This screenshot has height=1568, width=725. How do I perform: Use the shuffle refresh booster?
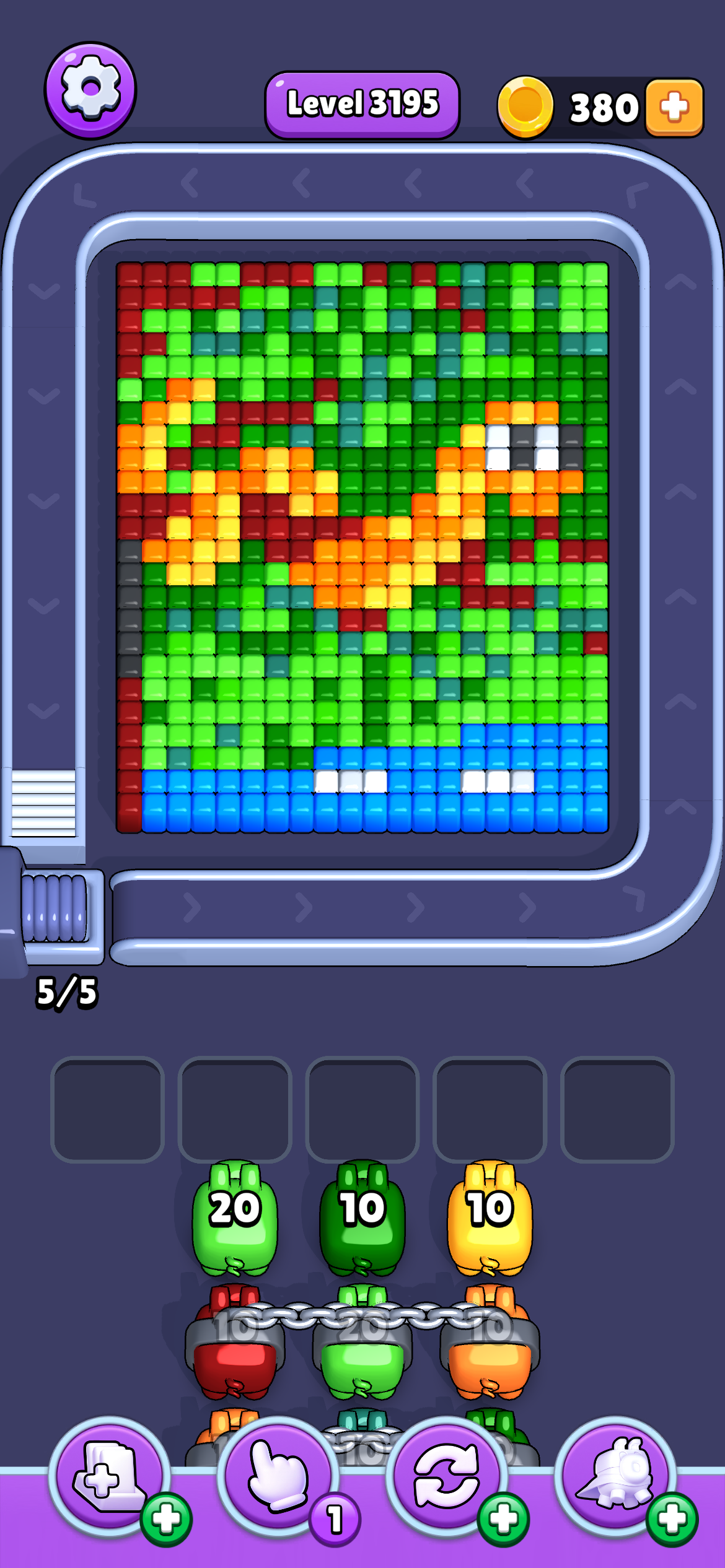446,1477
